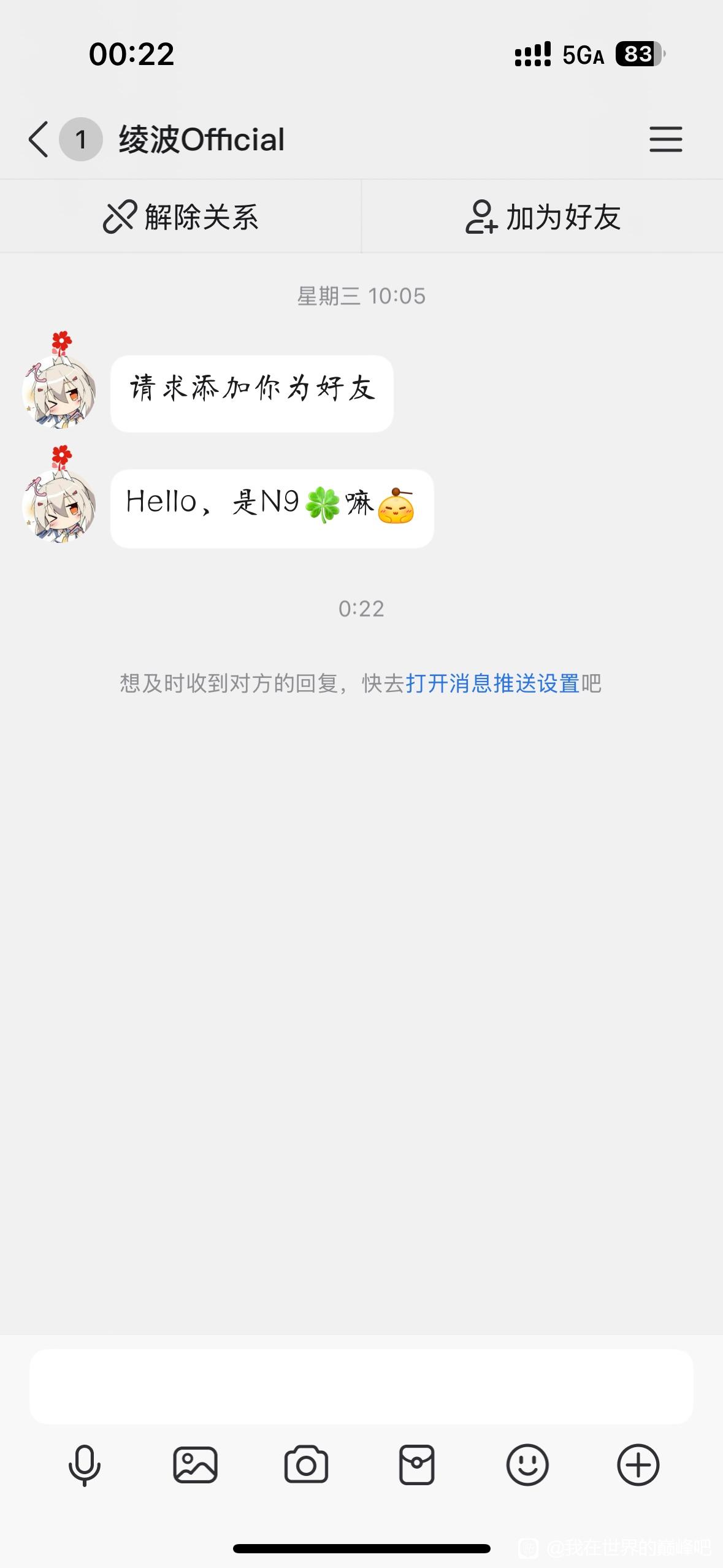Tap 解除关系 to remove the relationship
723x1568 pixels.
click(x=180, y=217)
